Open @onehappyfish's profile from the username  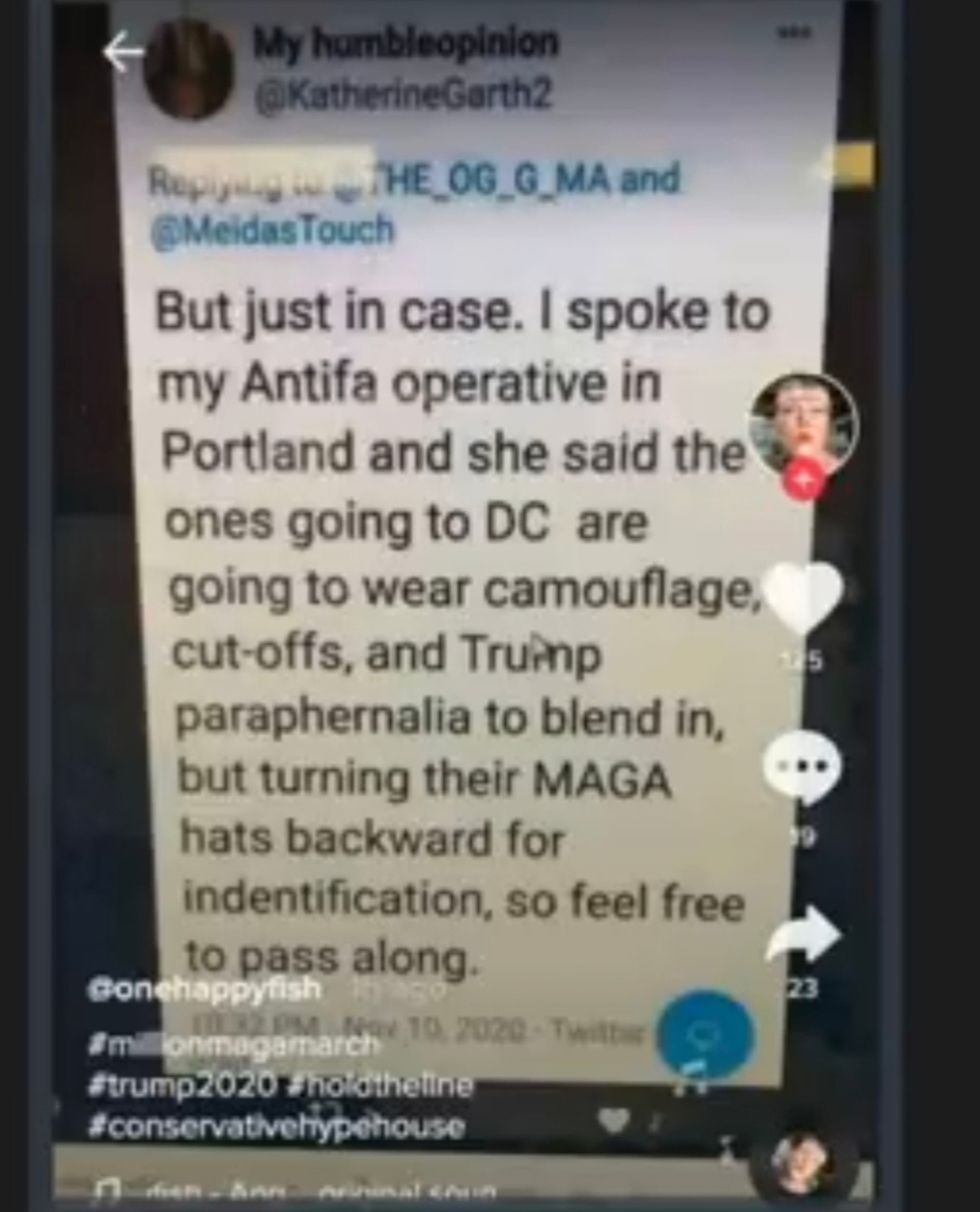tap(206, 991)
